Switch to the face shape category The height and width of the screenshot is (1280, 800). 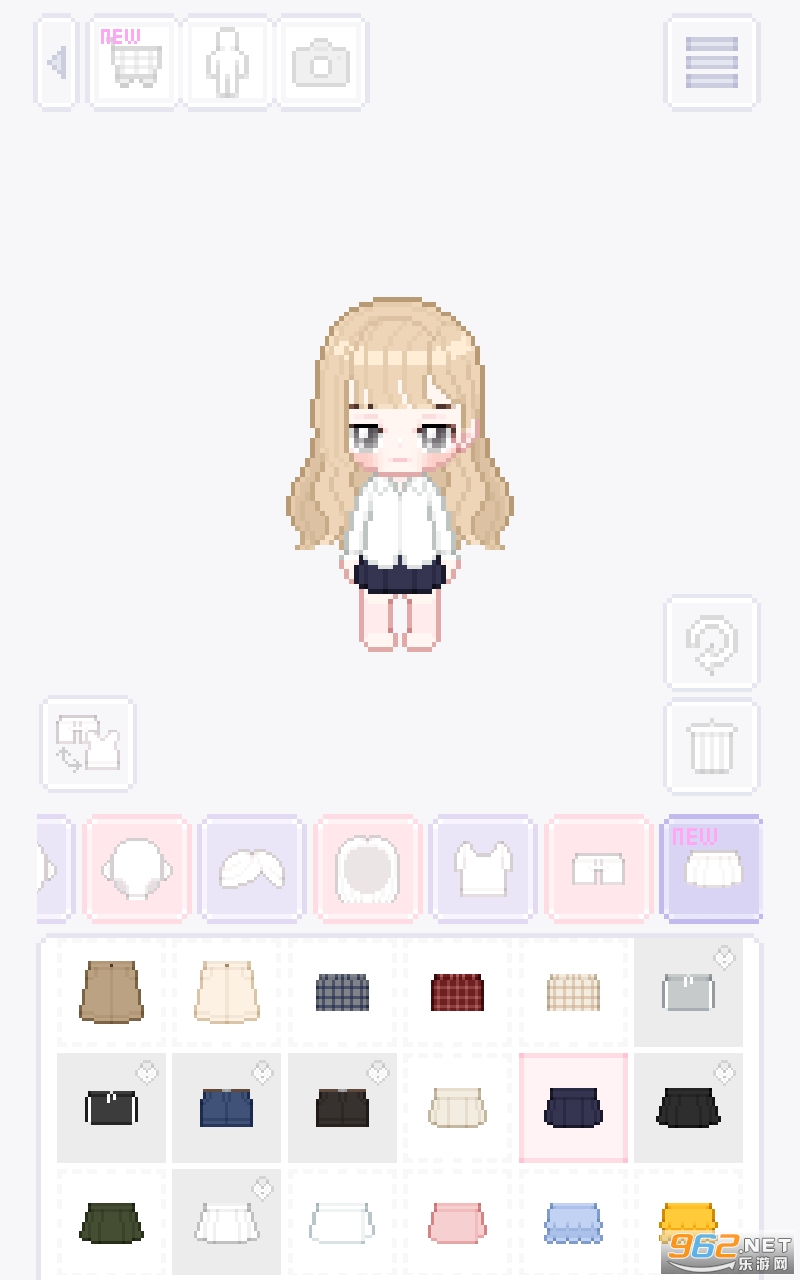pyautogui.click(x=137, y=868)
